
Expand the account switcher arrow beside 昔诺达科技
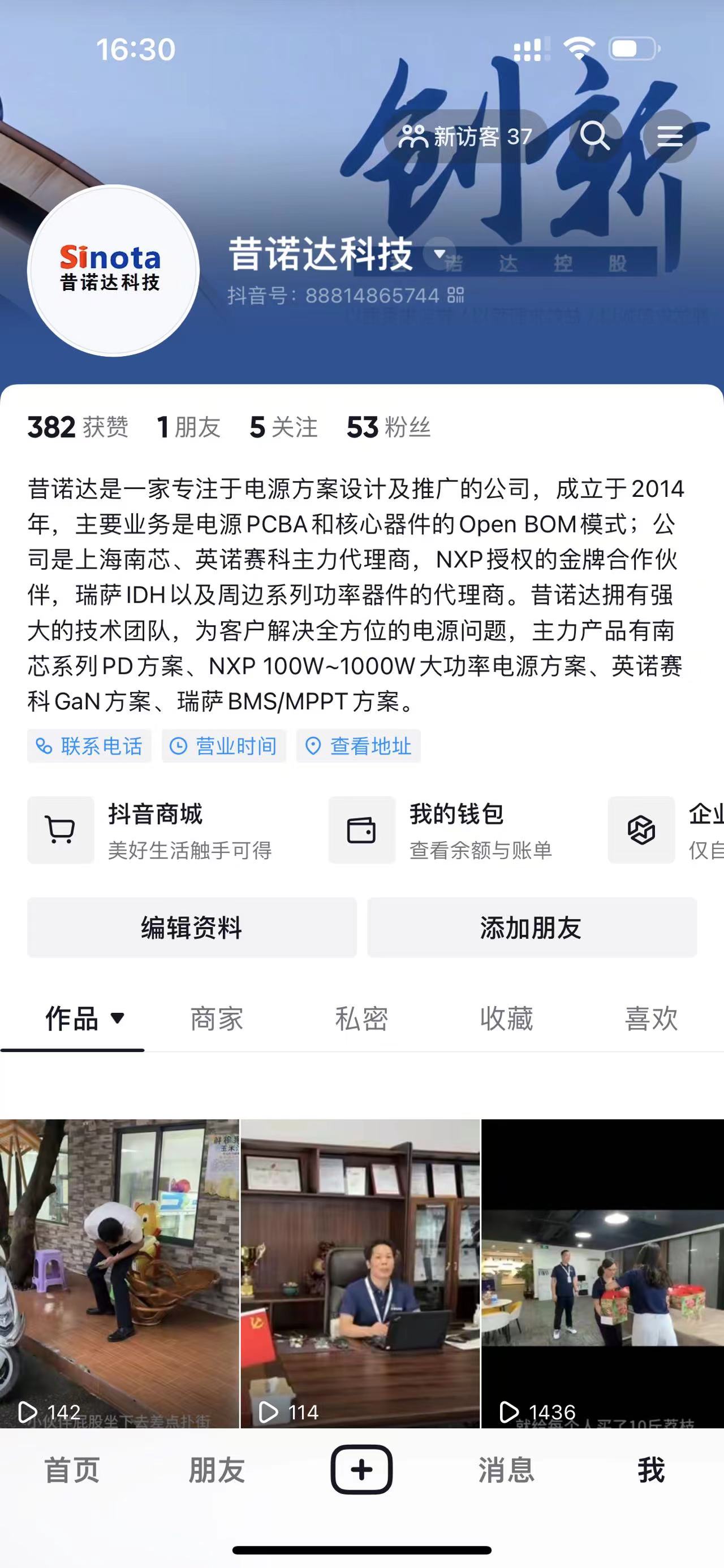439,253
